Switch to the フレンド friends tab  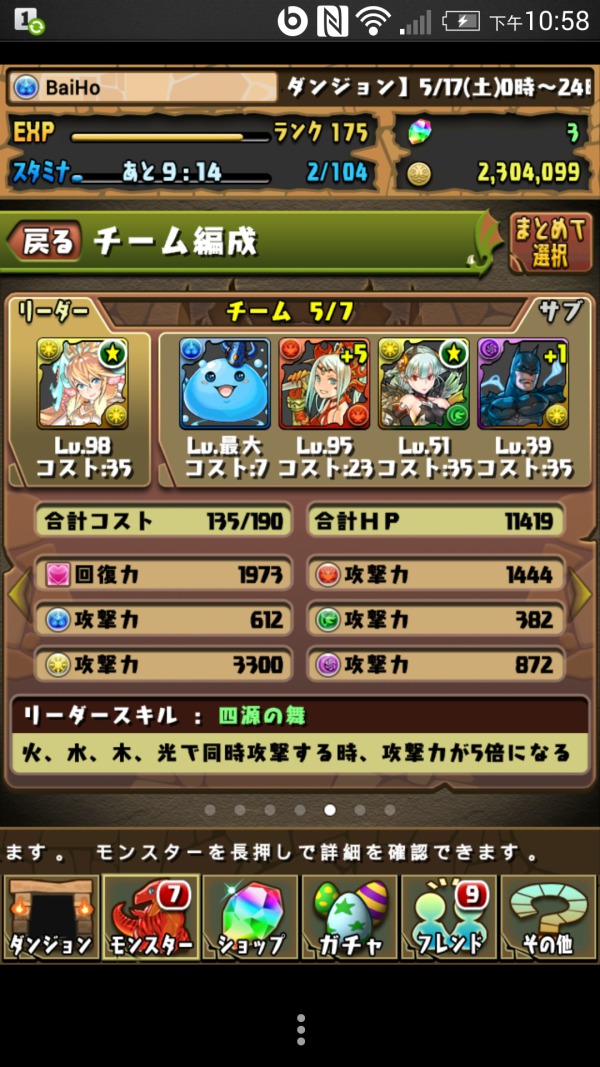(450, 917)
